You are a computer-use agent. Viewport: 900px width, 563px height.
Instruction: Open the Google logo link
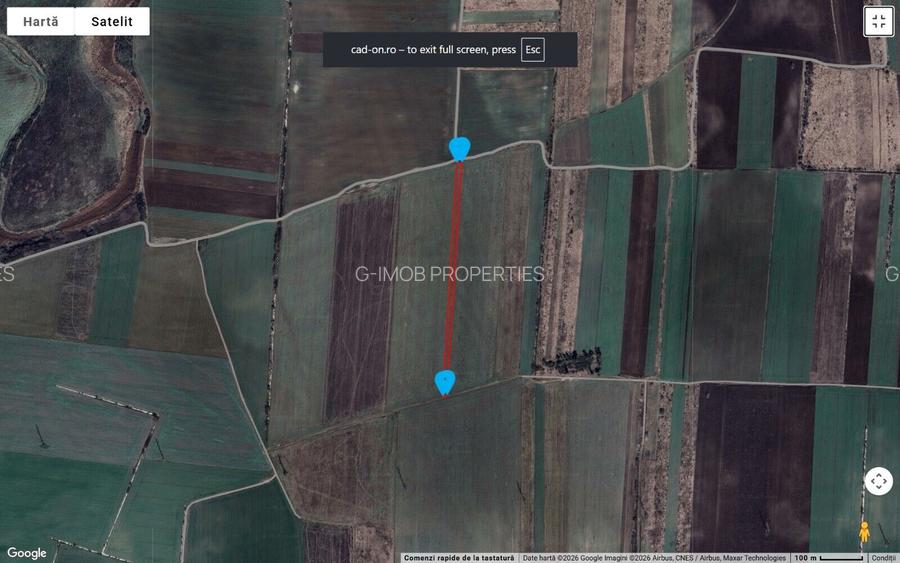[27, 553]
